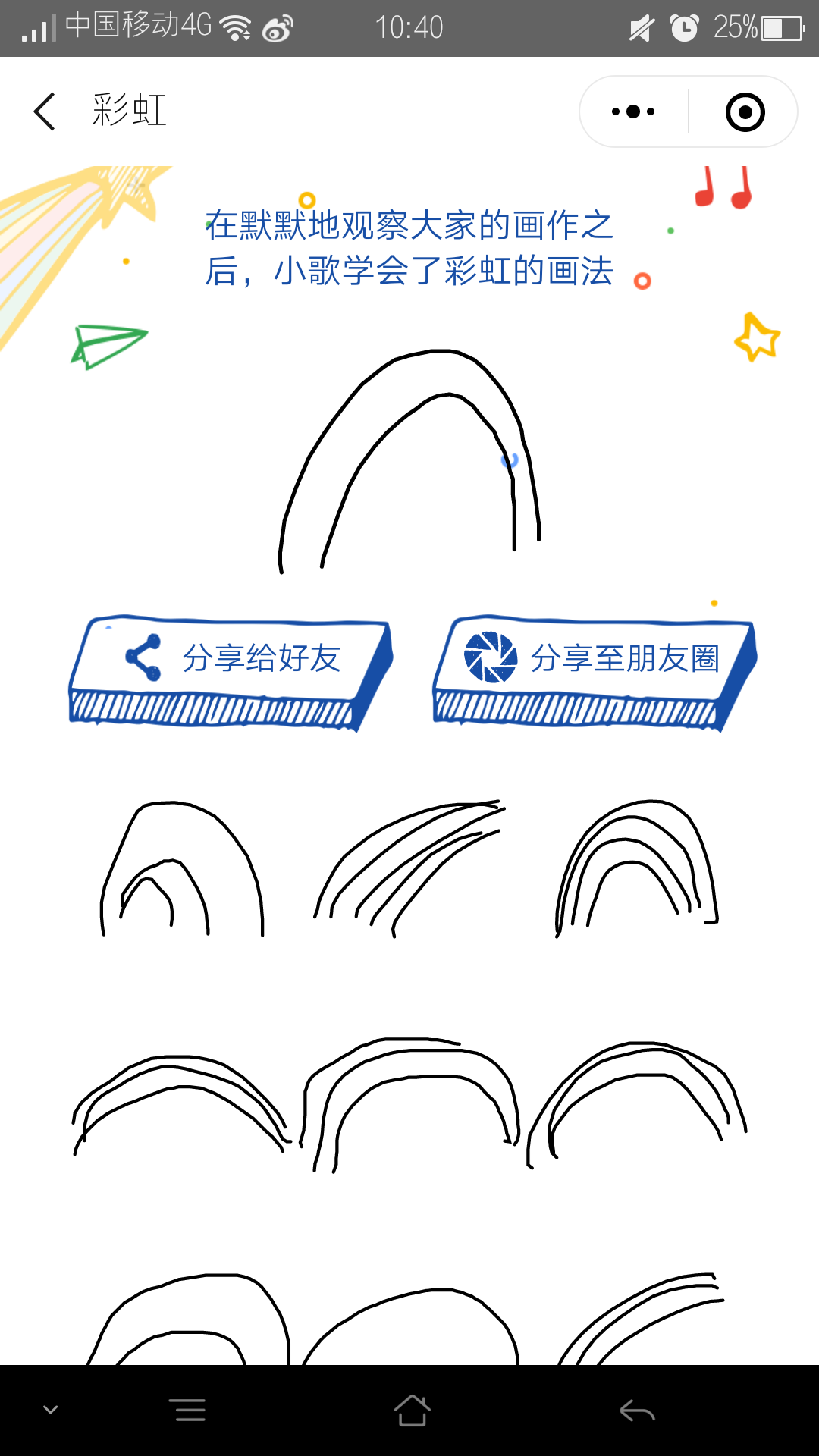Image resolution: width=819 pixels, height=1456 pixels.
Task: Tap the system home button
Action: 412,1410
